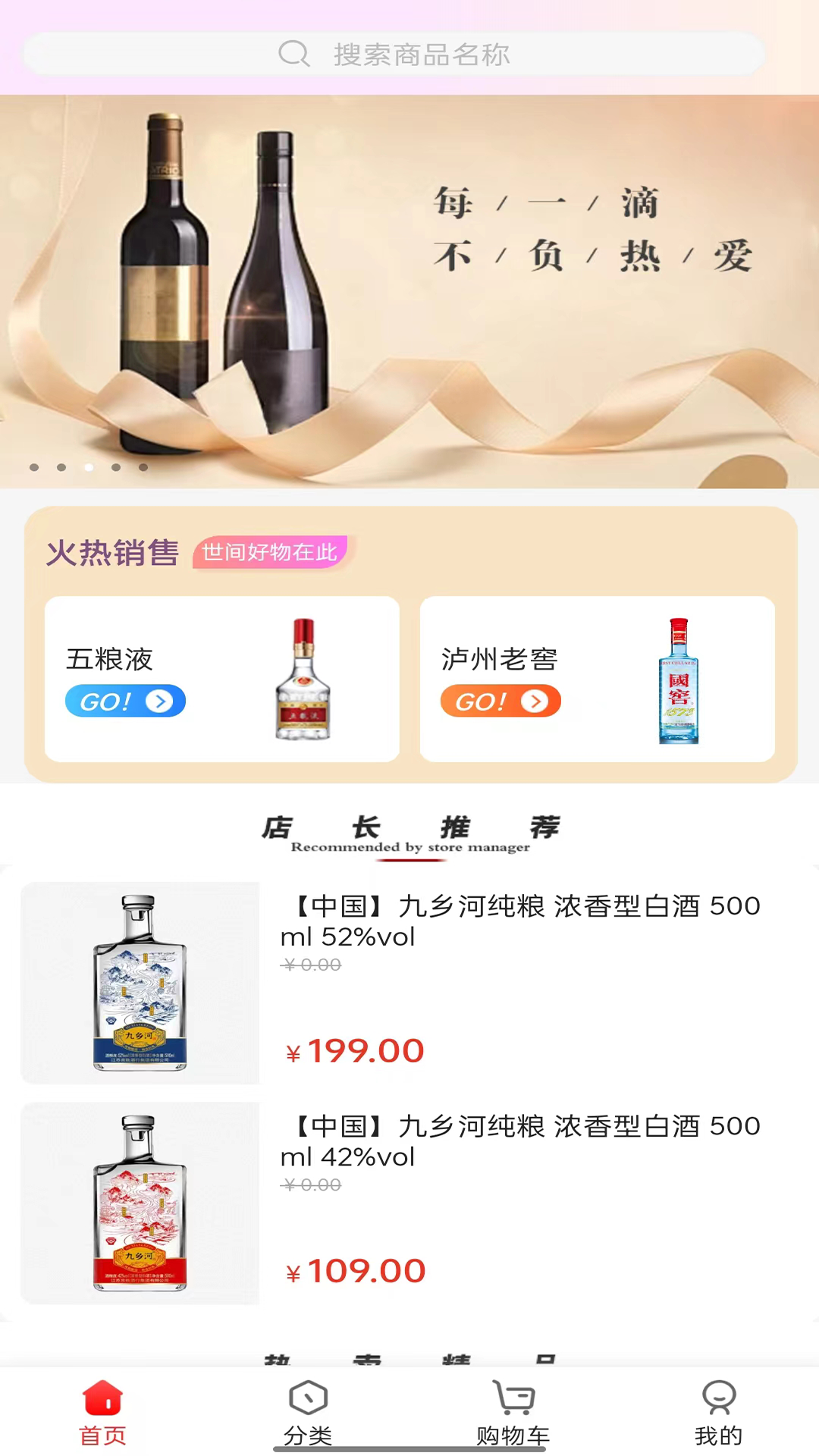Expand the 泸州老窖 GO promotion
819x1456 pixels.
[500, 701]
